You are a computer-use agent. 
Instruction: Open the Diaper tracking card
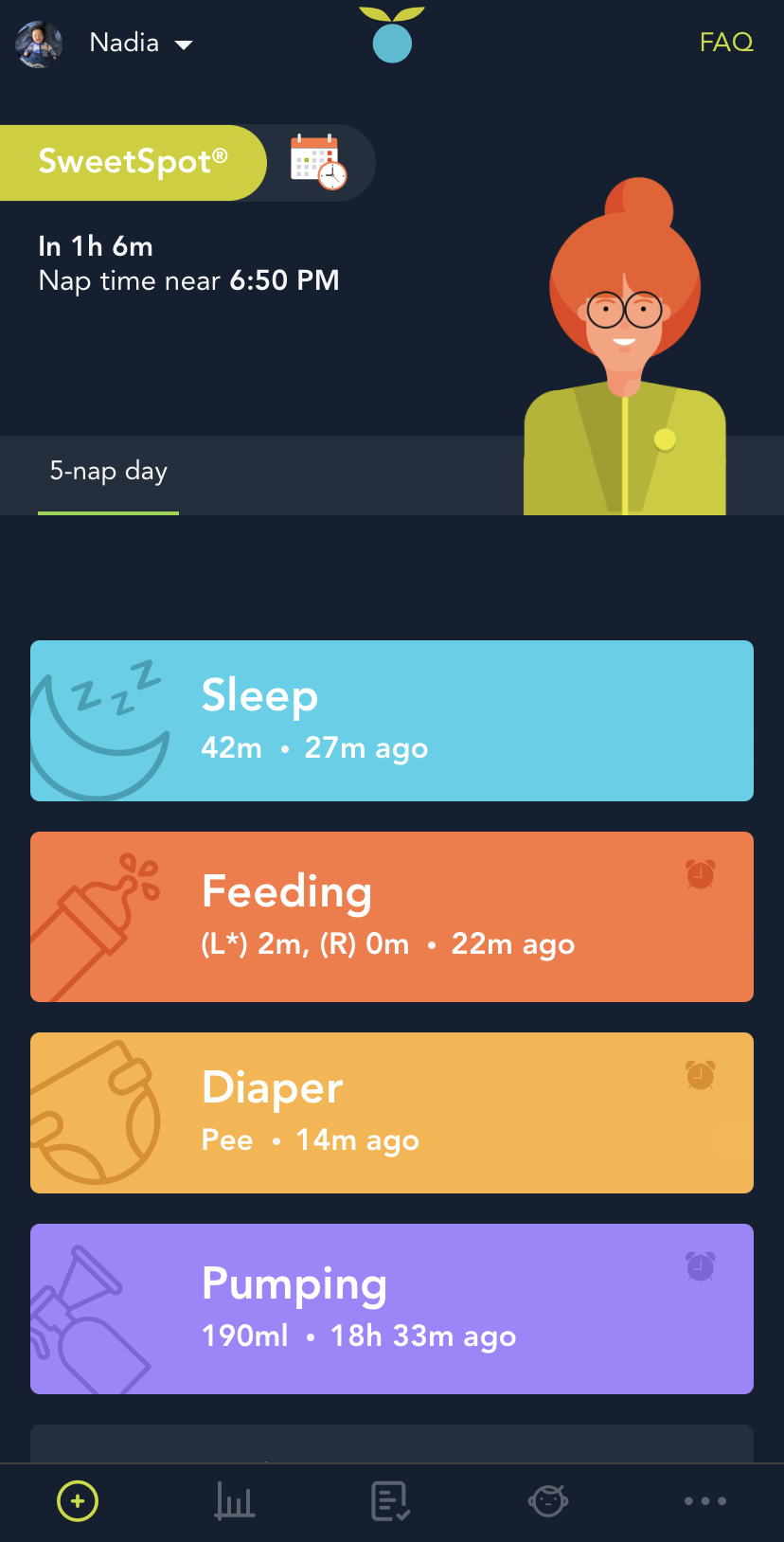click(x=392, y=1113)
